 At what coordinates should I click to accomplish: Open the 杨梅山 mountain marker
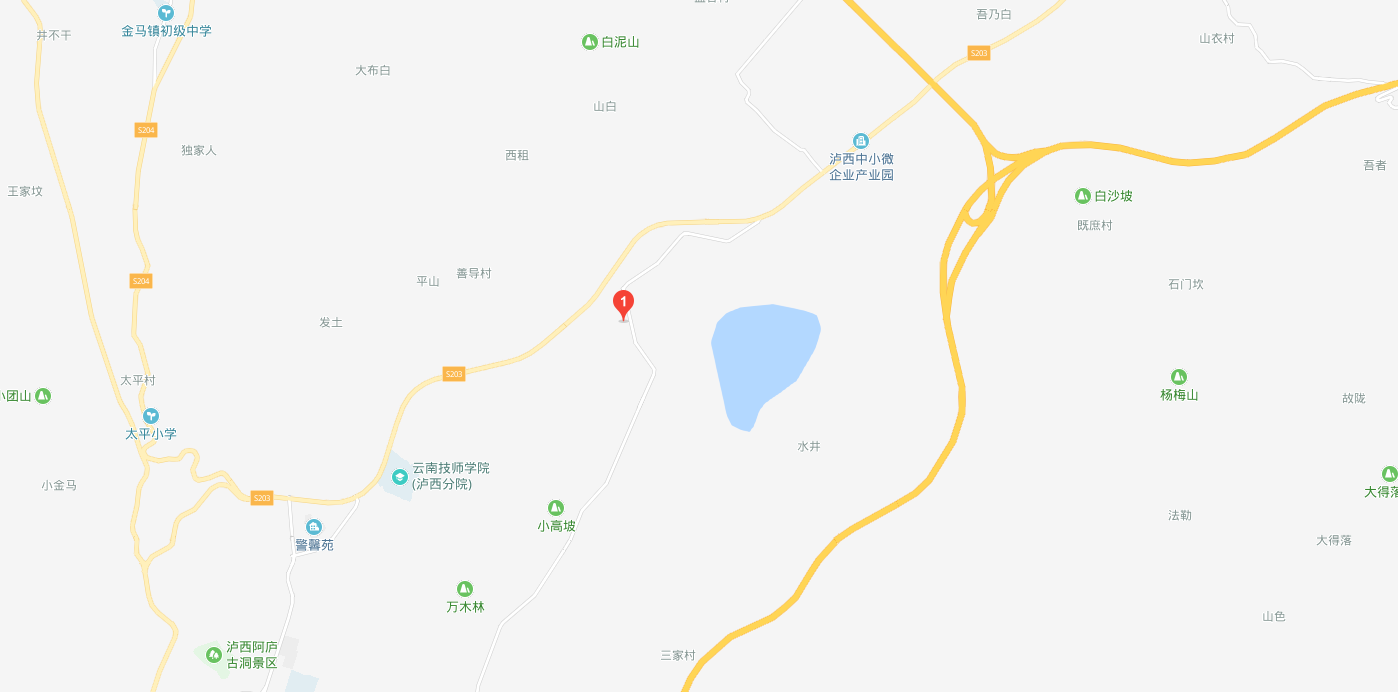click(1179, 377)
